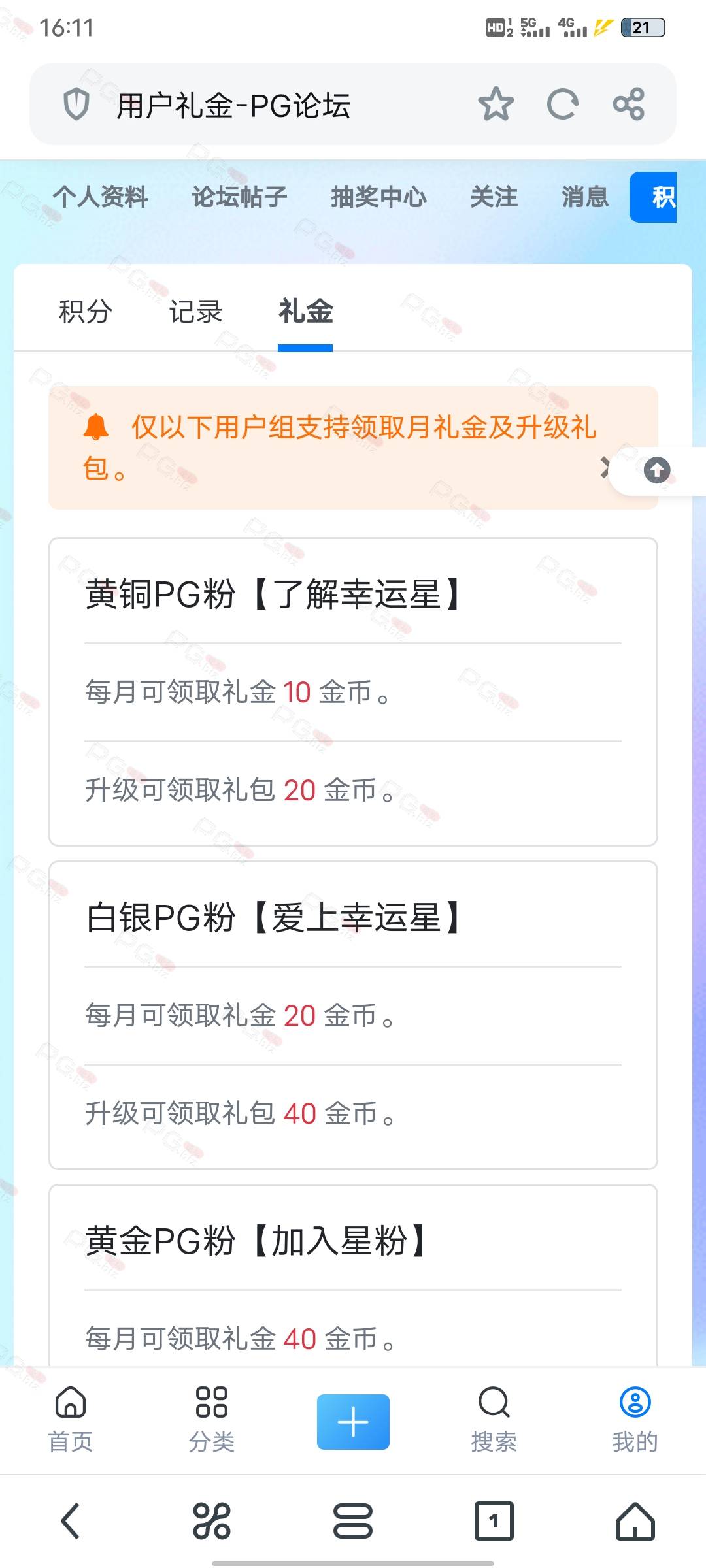
Task: Open the 个人资料 tab
Action: (100, 197)
